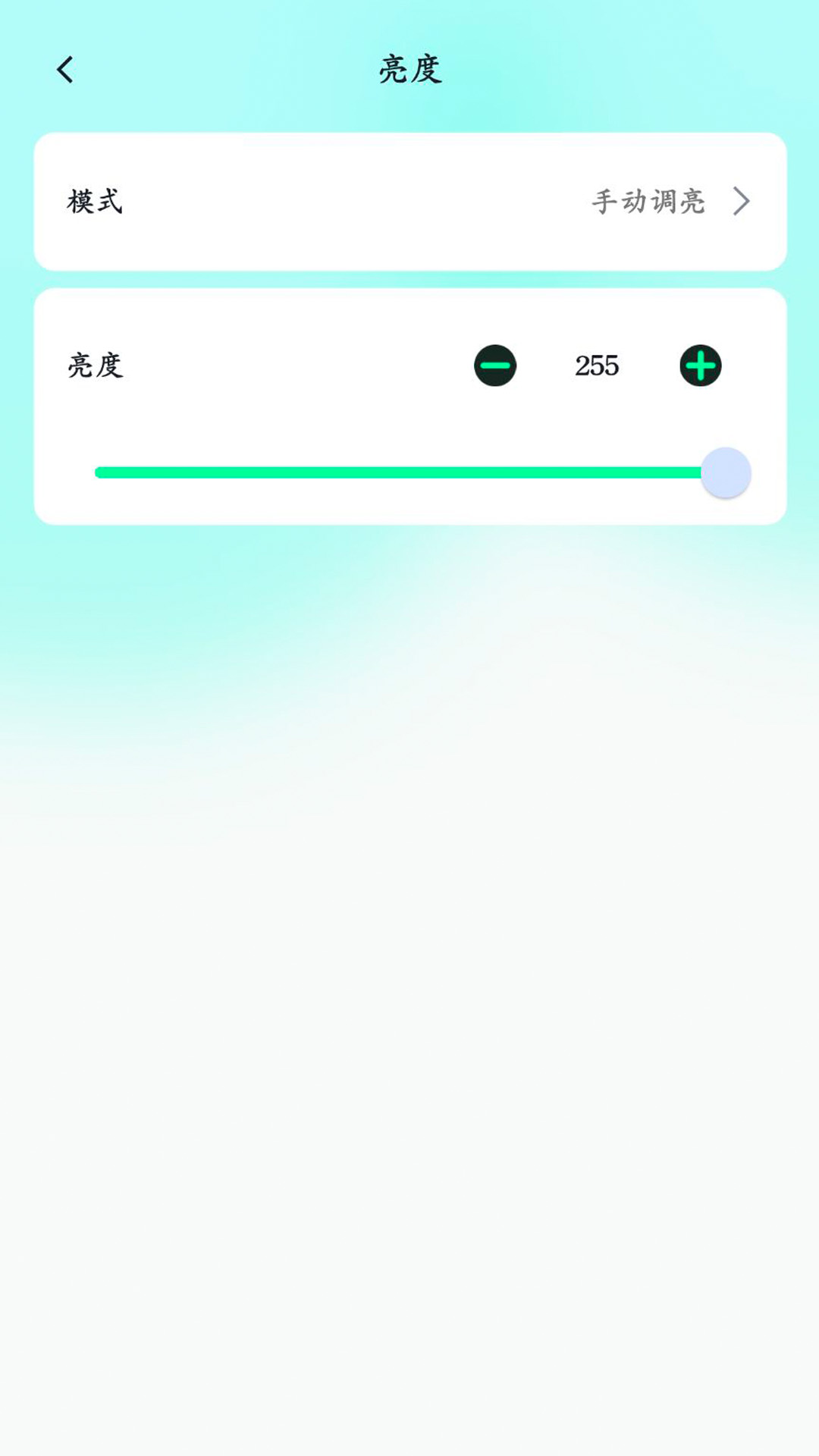Tap the 手动调亮 text label
The width and height of the screenshot is (819, 1456).
[648, 201]
